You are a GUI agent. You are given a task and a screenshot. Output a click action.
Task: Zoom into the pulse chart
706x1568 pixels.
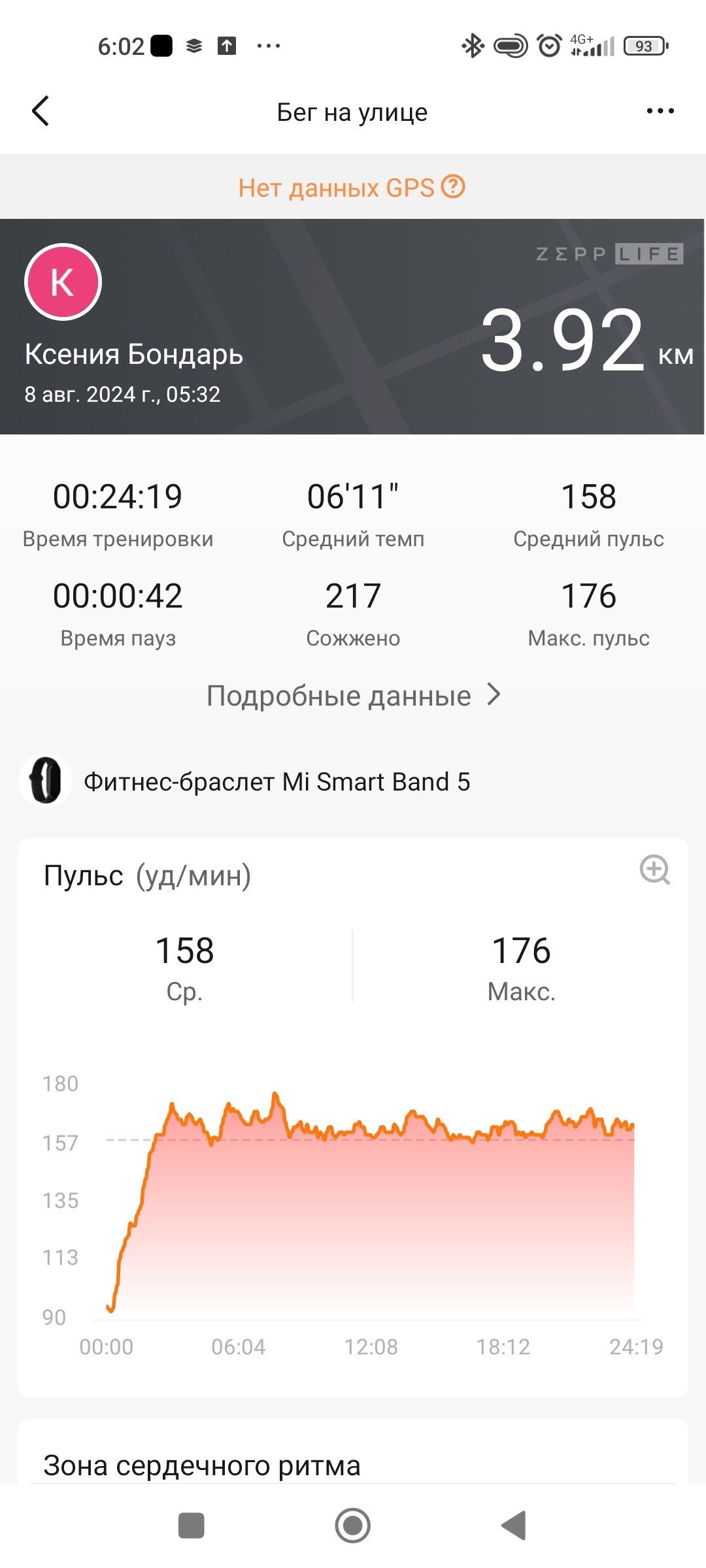tap(654, 870)
